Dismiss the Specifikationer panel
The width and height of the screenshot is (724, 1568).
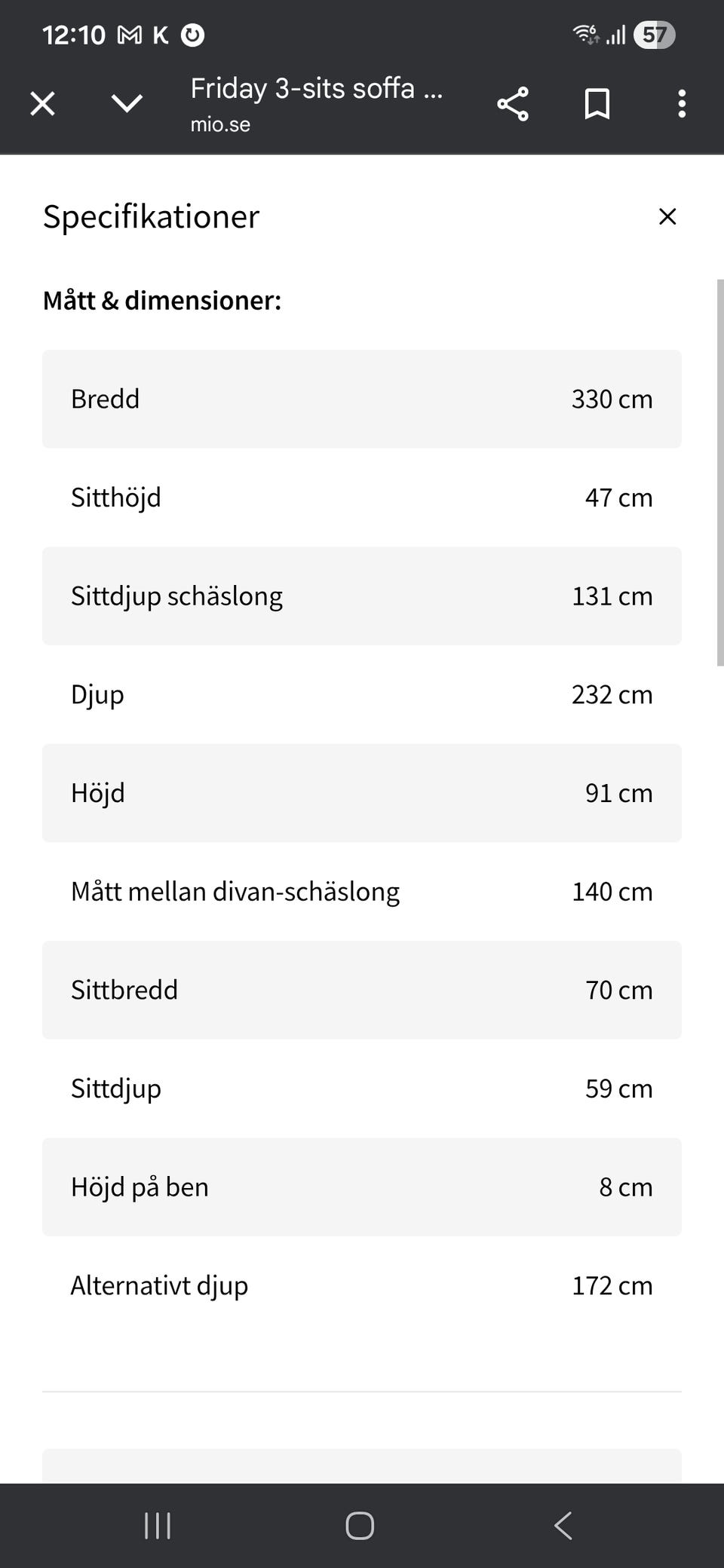pos(667,217)
